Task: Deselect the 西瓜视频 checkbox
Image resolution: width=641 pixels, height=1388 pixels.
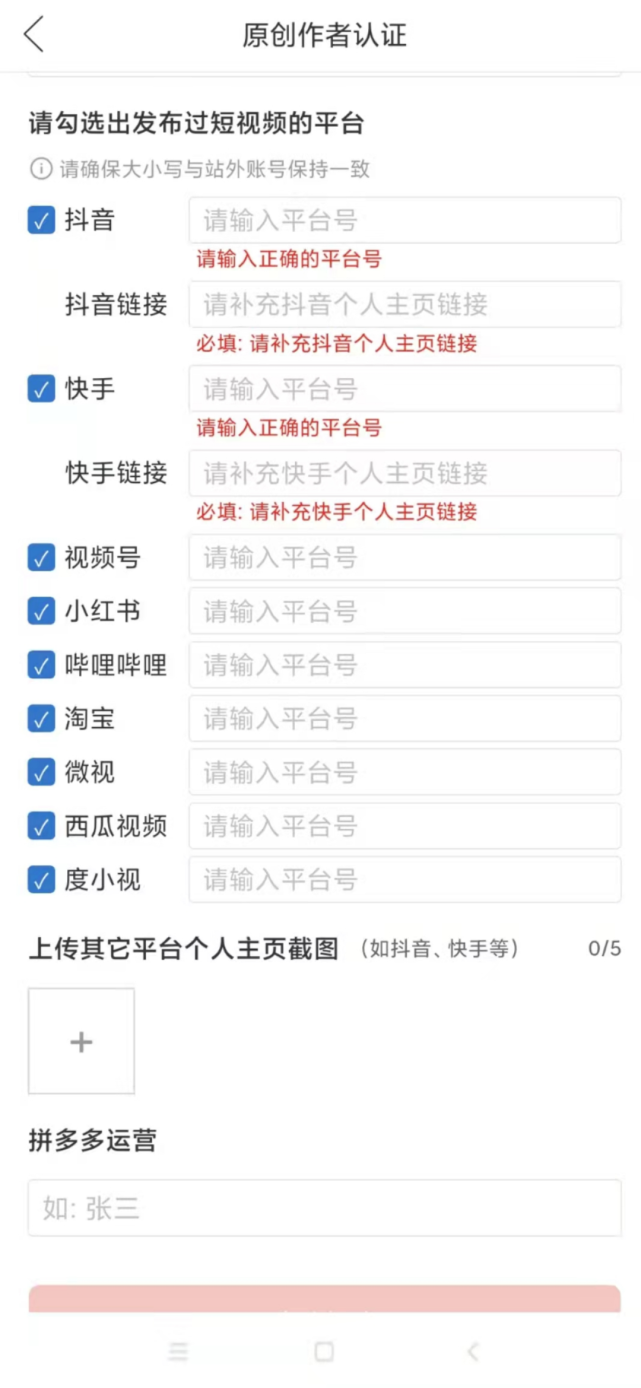Action: [41, 826]
